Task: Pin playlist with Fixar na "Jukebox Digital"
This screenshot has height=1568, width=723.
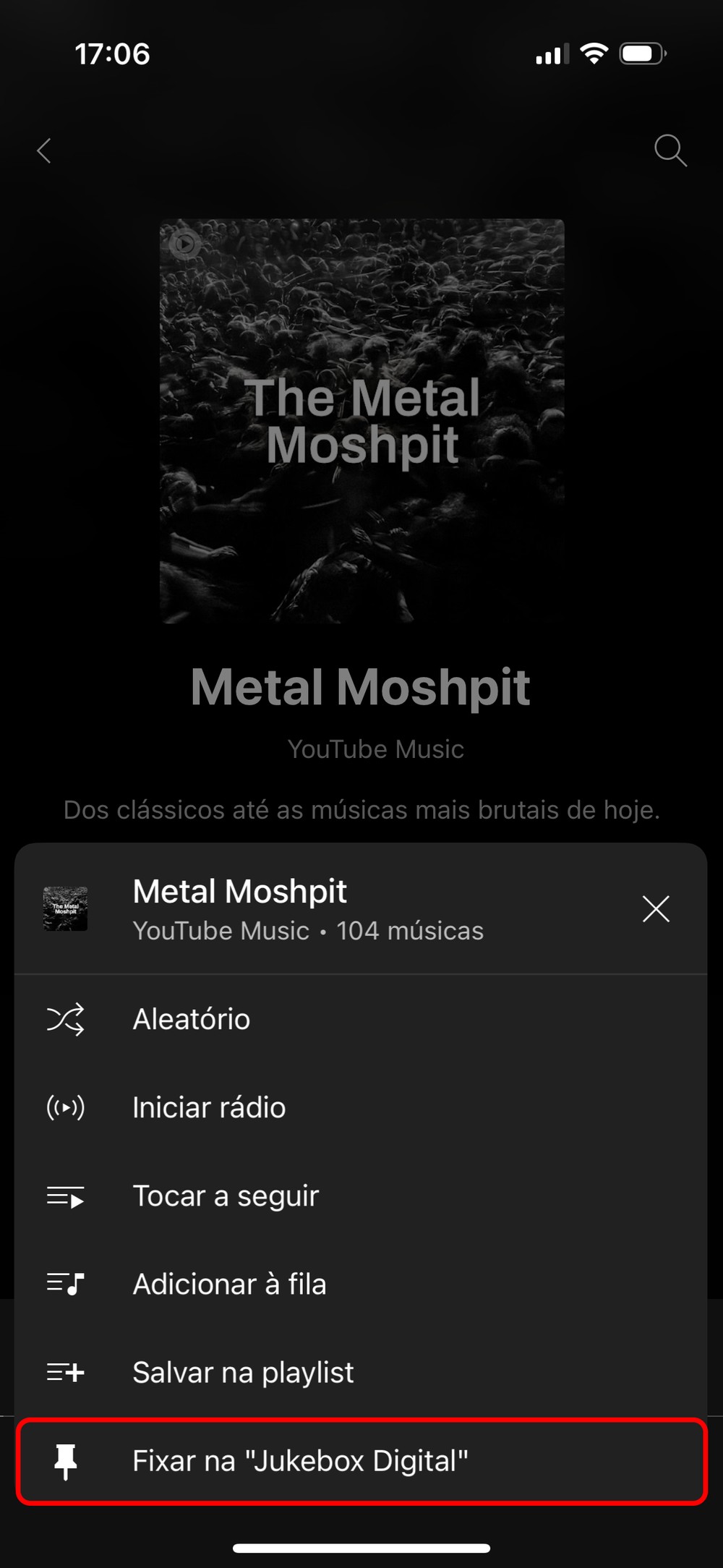Action: [x=300, y=1461]
